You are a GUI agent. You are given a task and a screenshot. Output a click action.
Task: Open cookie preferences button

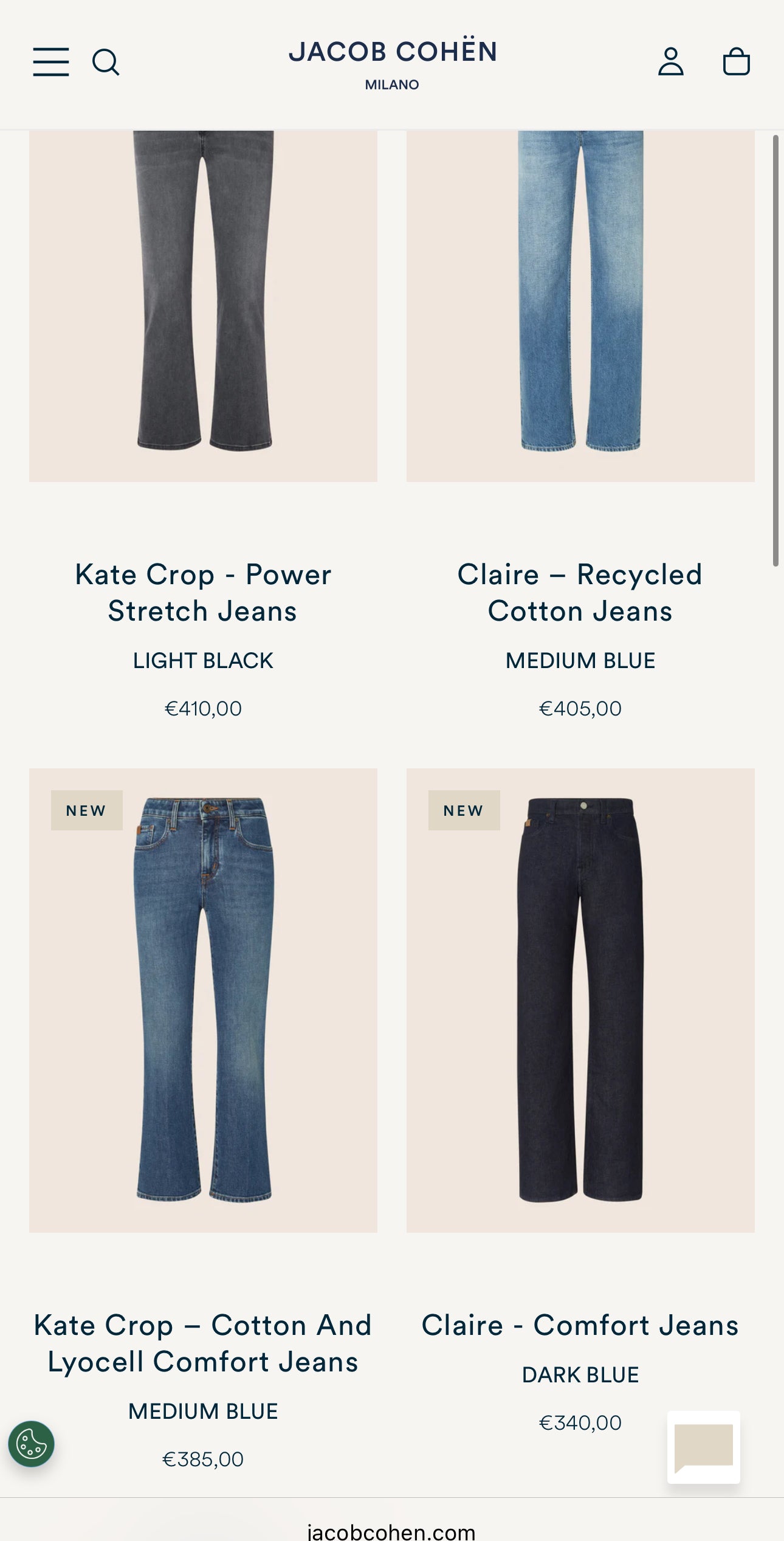click(x=32, y=1444)
